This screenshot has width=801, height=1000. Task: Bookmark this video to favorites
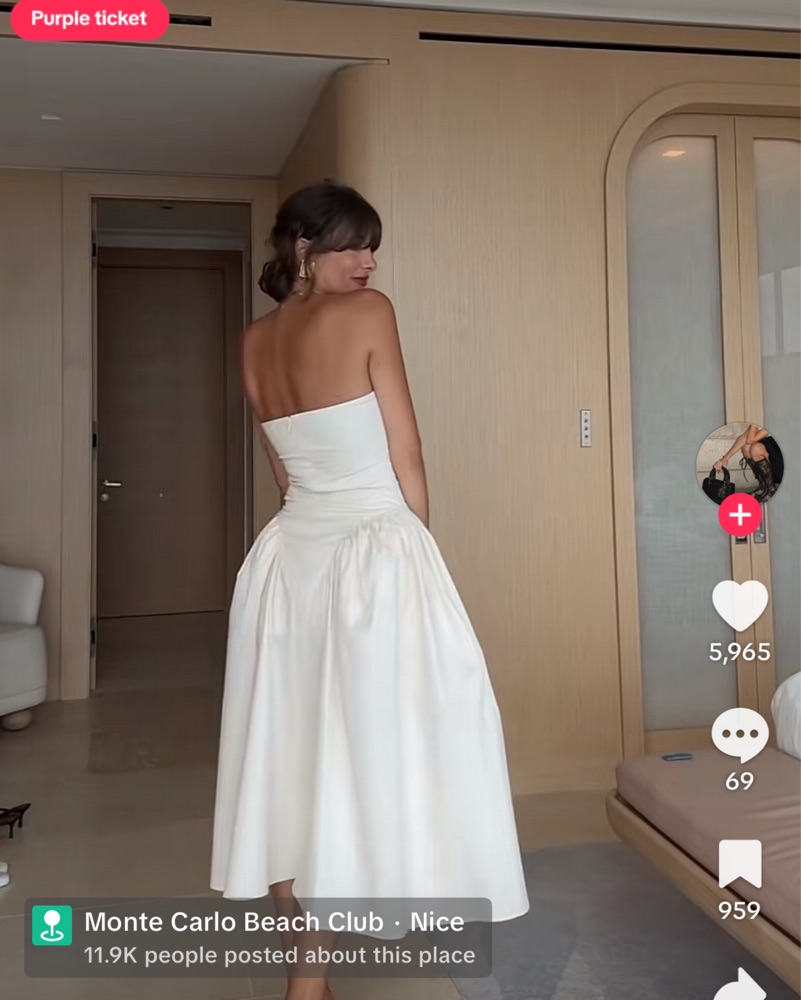click(x=739, y=864)
